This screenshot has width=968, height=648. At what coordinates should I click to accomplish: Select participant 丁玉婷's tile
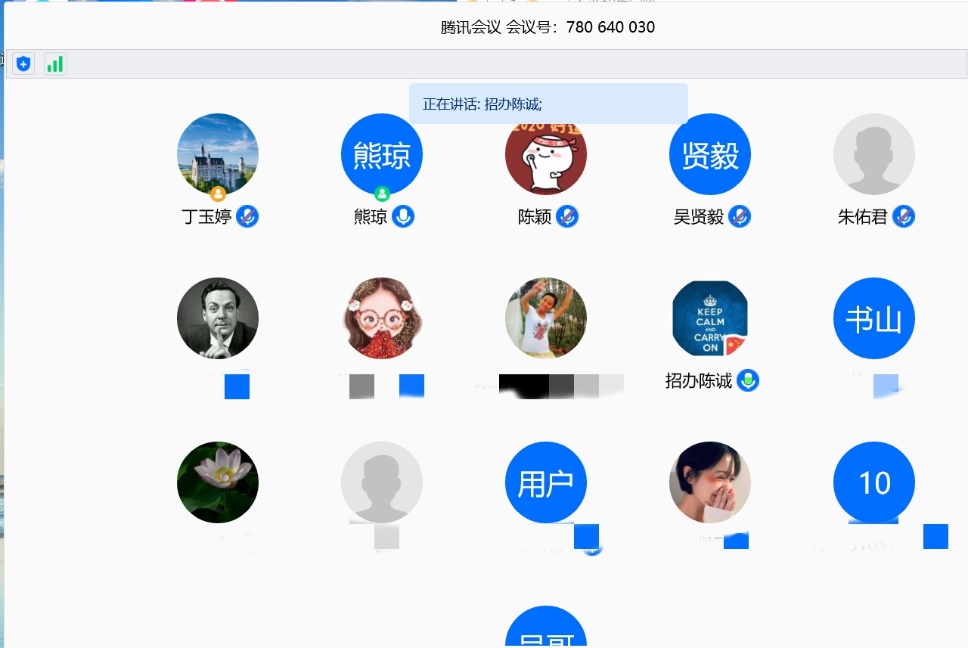(x=218, y=154)
